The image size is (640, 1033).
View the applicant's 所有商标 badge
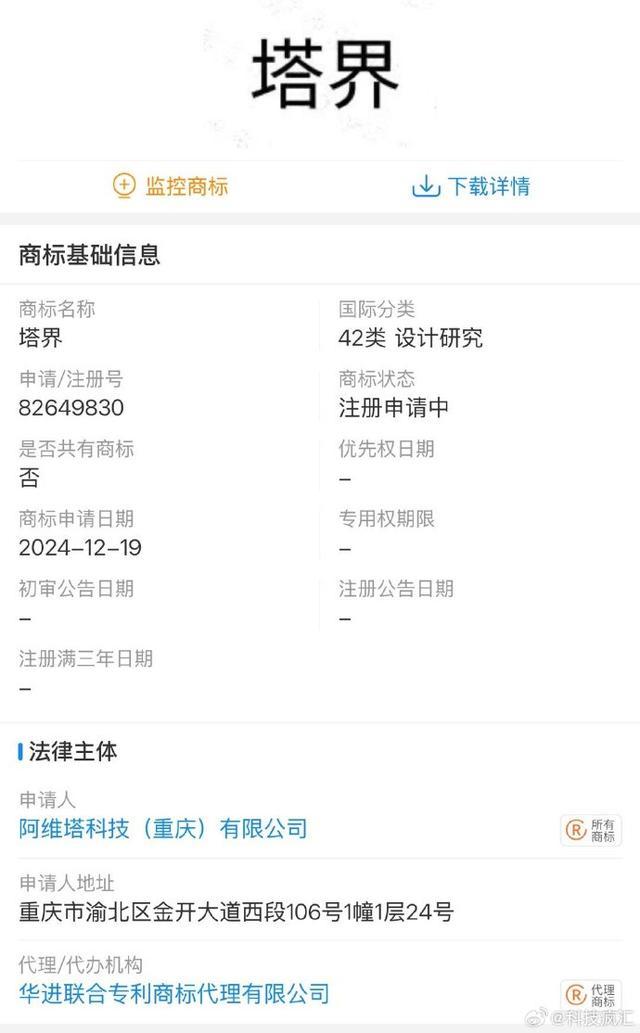[x=591, y=830]
